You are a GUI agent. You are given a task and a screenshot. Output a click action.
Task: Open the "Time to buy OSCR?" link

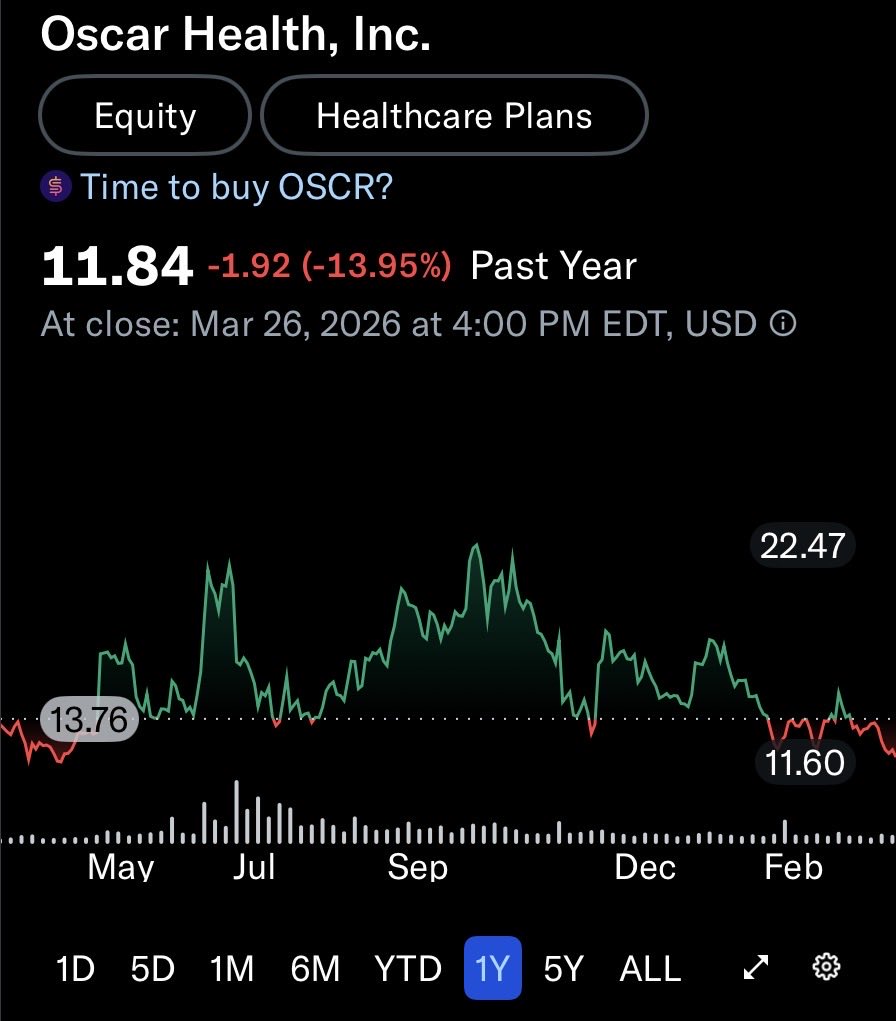click(x=236, y=187)
